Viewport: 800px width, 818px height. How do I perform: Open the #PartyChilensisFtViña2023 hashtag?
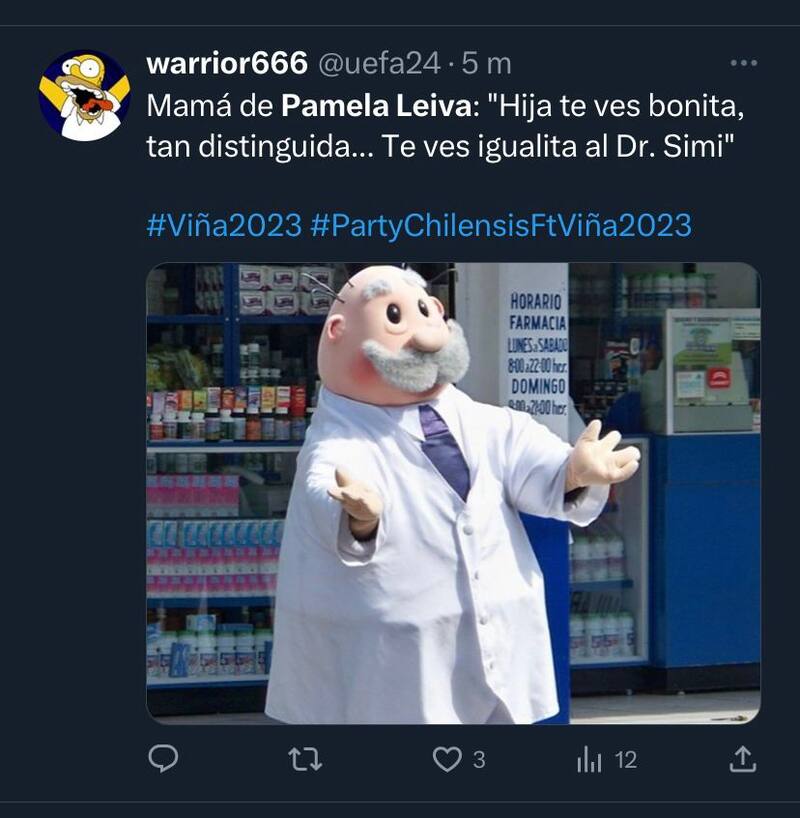[500, 225]
